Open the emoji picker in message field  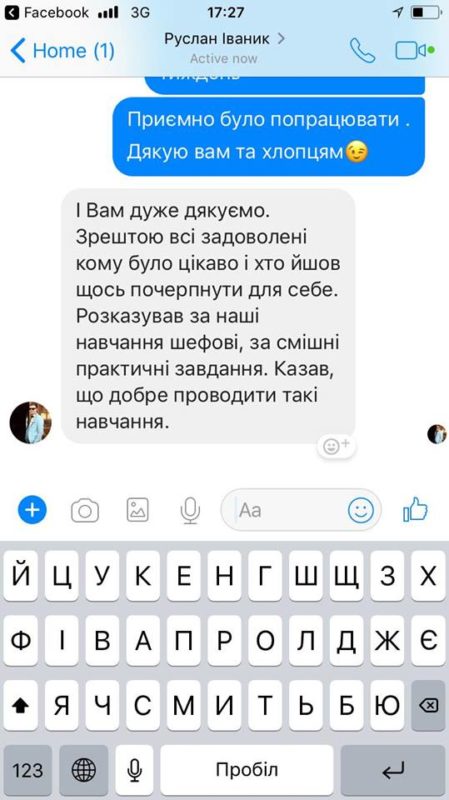[361, 510]
